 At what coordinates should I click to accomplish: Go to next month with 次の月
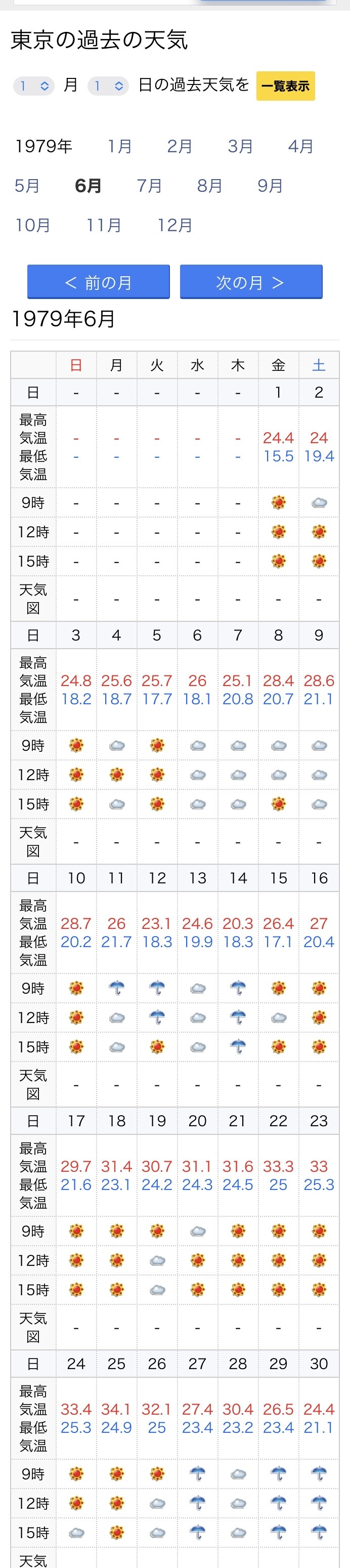coord(251,282)
